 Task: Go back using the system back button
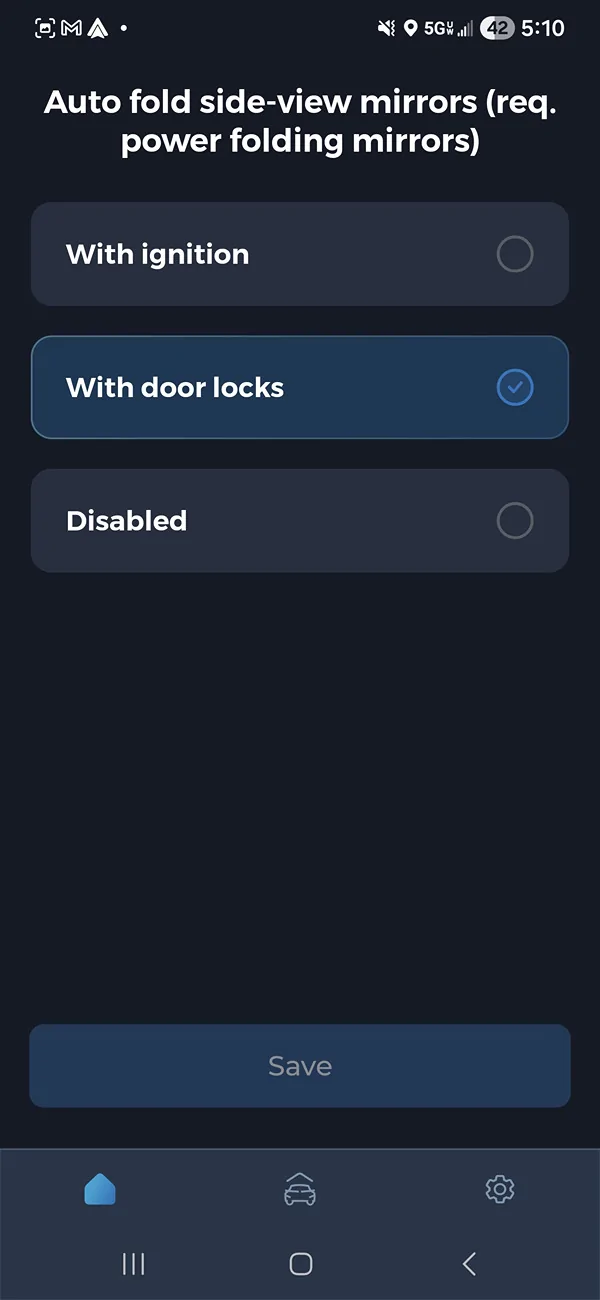point(469,1264)
